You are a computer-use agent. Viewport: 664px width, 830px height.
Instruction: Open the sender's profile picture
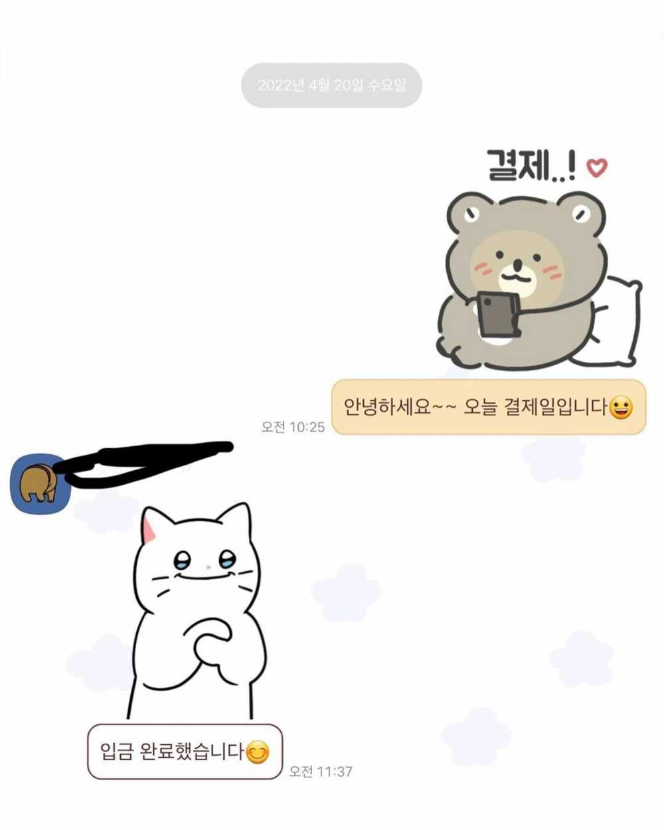[x=37, y=484]
